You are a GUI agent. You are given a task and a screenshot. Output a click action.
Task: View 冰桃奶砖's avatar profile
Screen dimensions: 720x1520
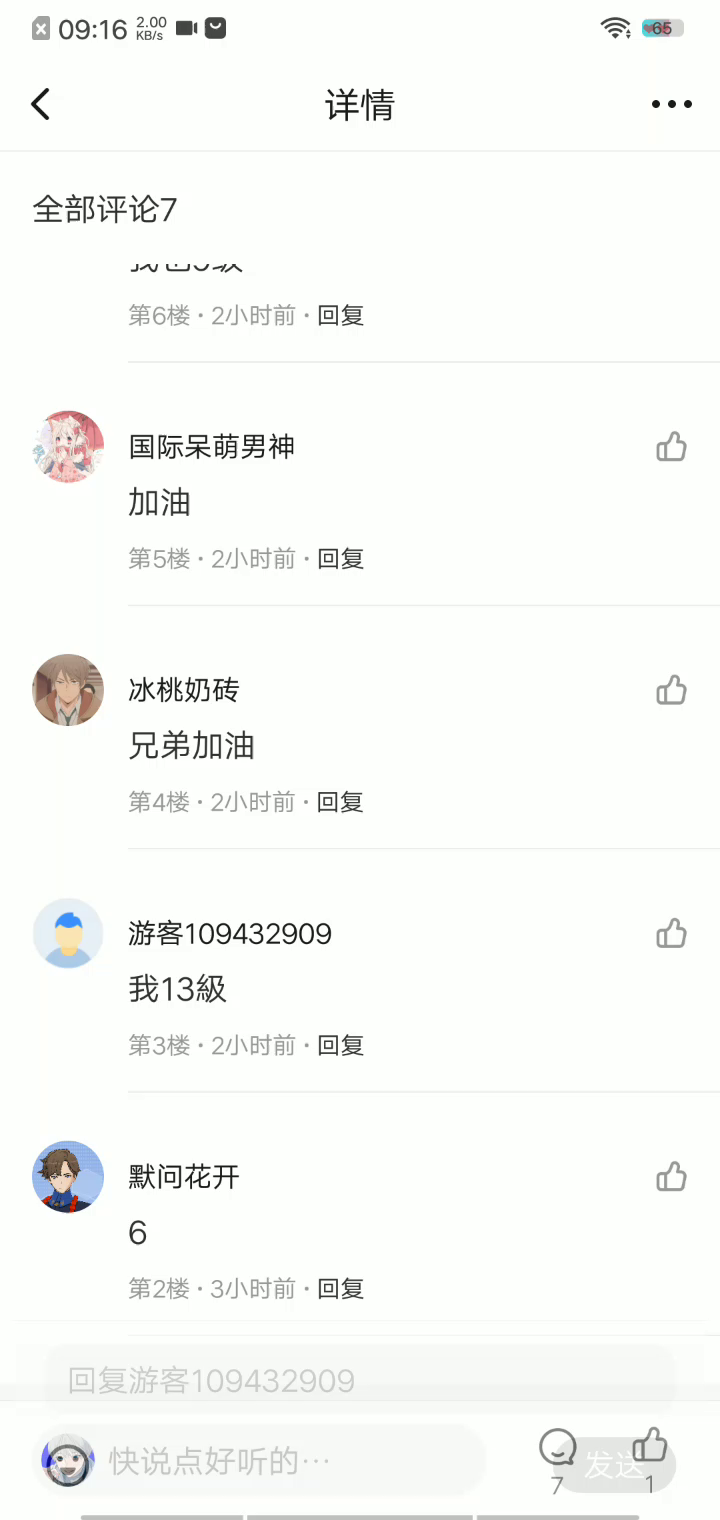coord(68,690)
